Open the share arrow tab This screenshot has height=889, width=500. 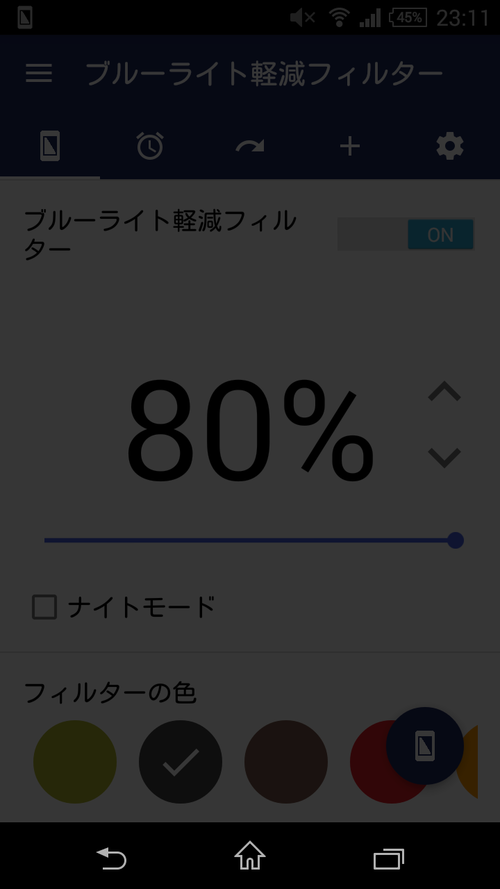[250, 146]
